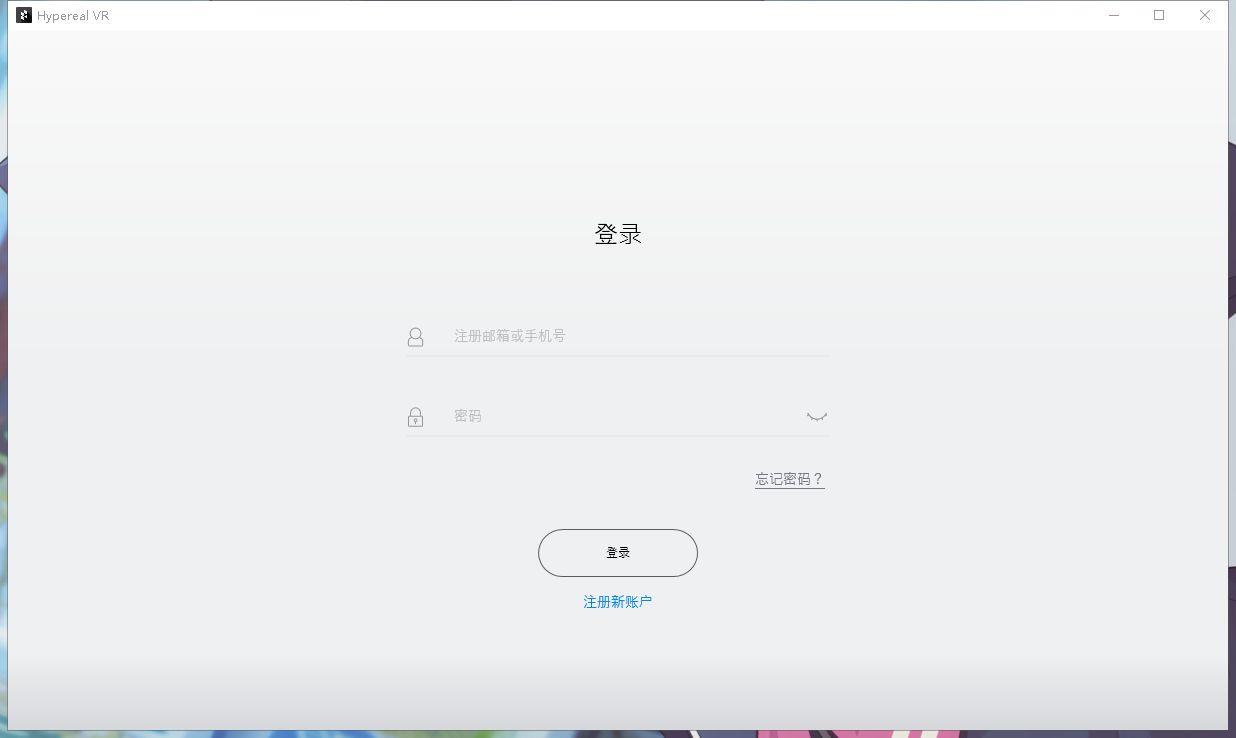Tap the oval login (登录) button
Viewport: 1236px width, 738px height.
pyautogui.click(x=618, y=553)
